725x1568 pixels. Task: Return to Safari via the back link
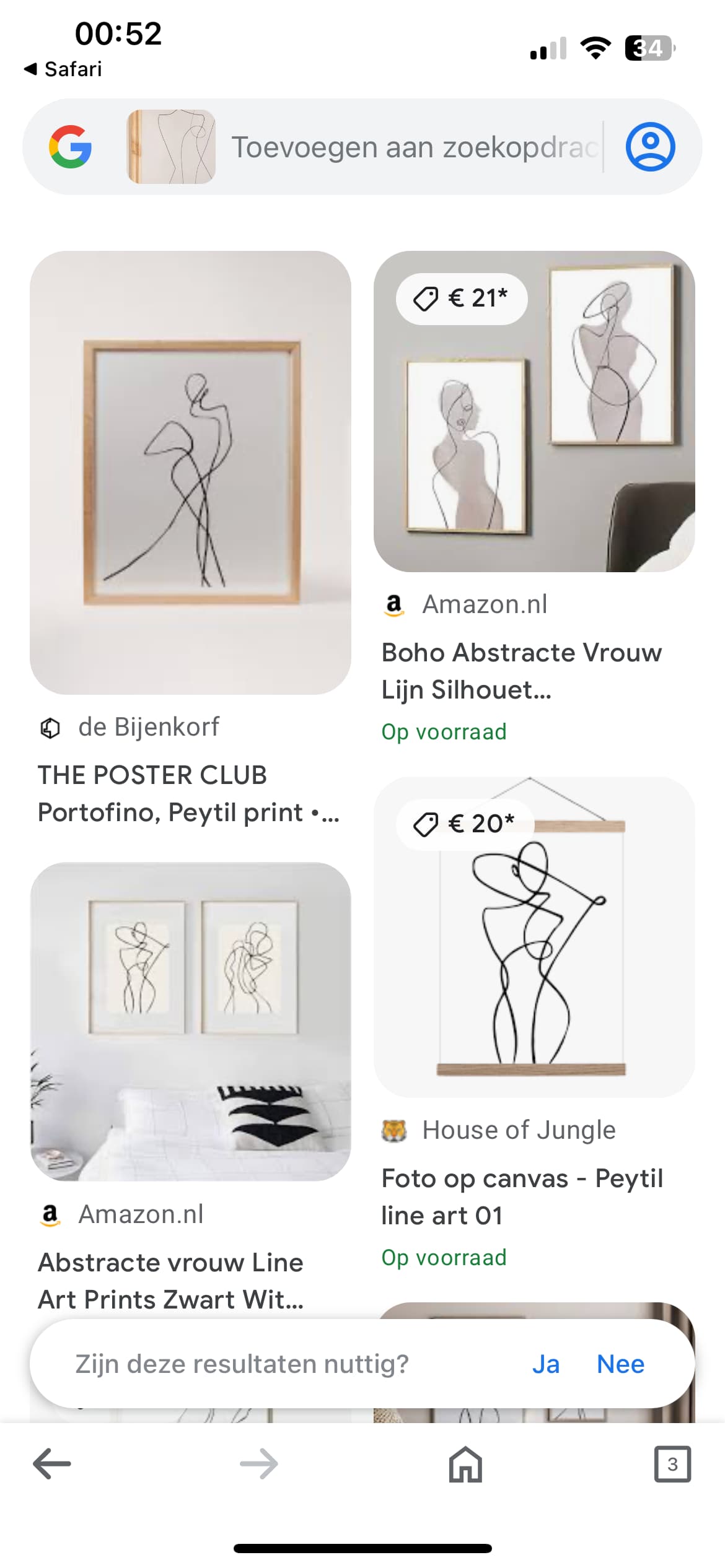point(63,69)
